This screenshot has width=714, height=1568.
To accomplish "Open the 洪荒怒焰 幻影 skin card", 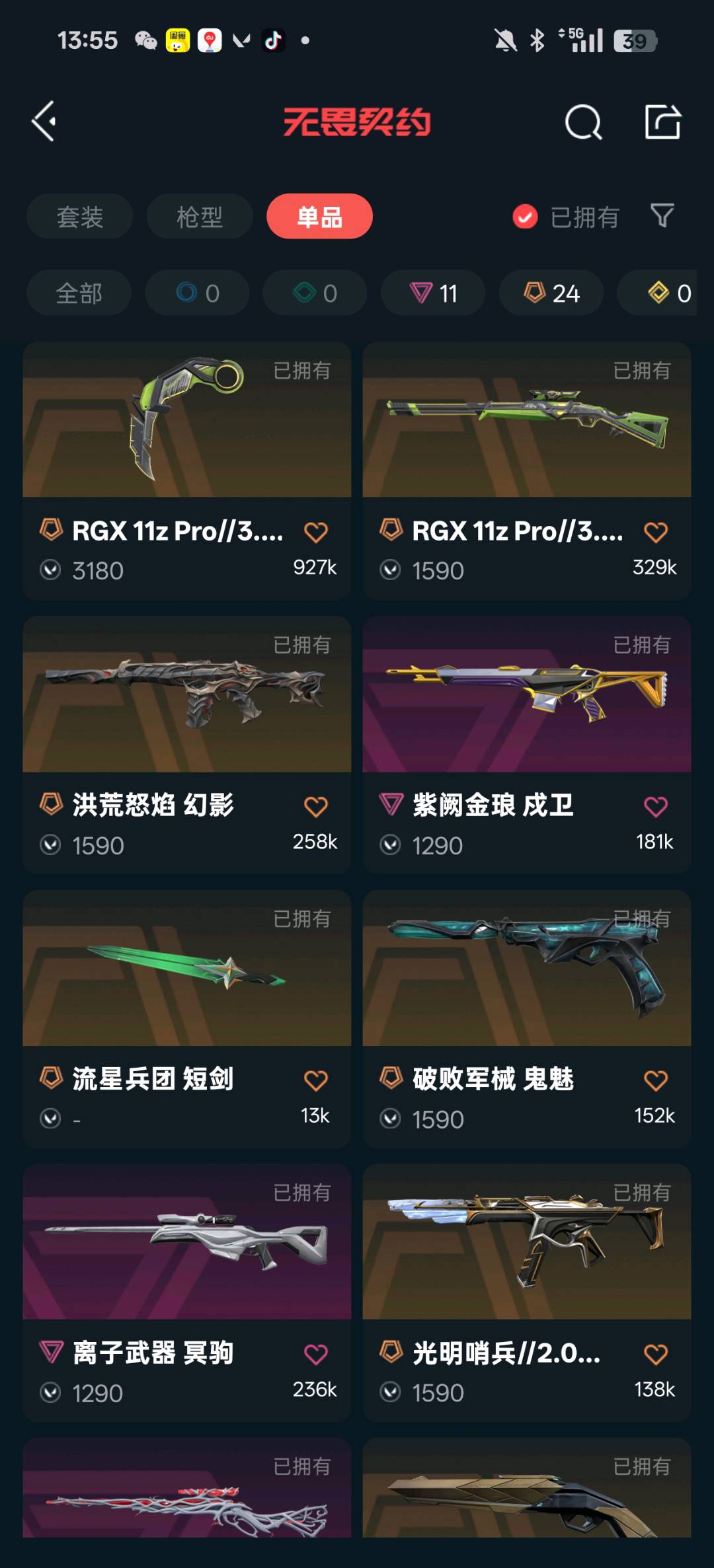I will pos(186,743).
